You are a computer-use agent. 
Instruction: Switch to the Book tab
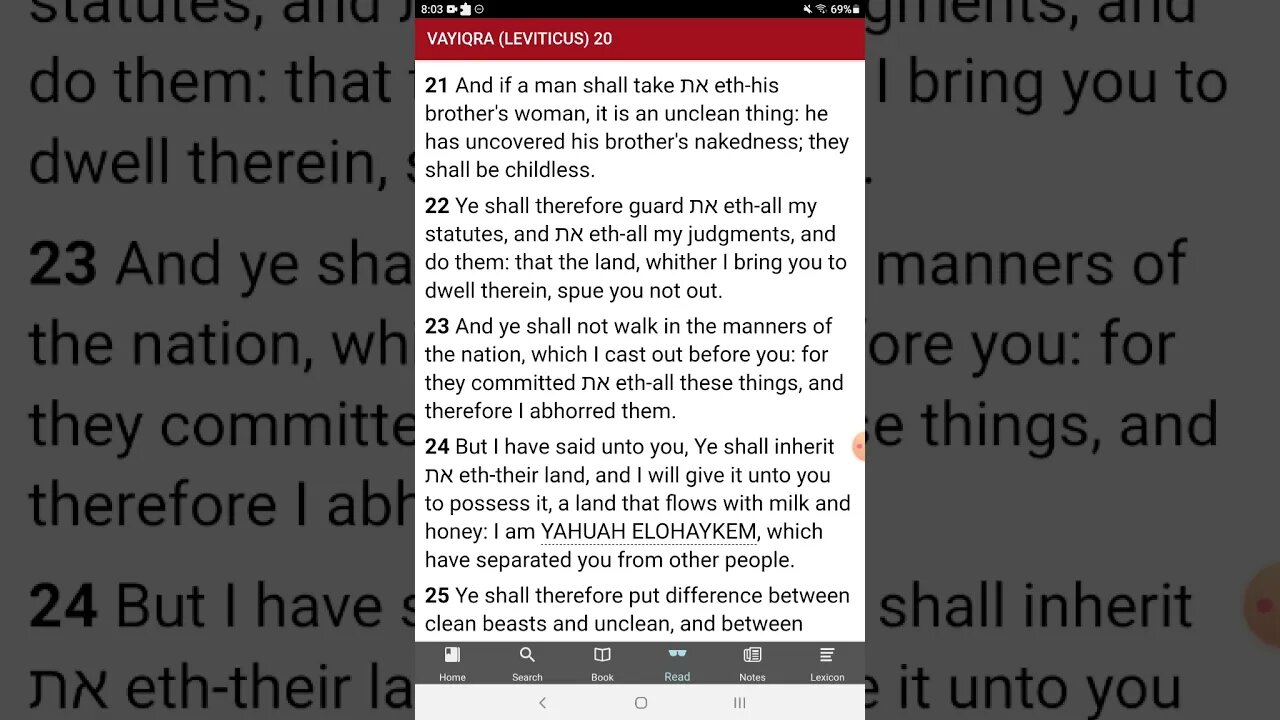click(x=602, y=663)
